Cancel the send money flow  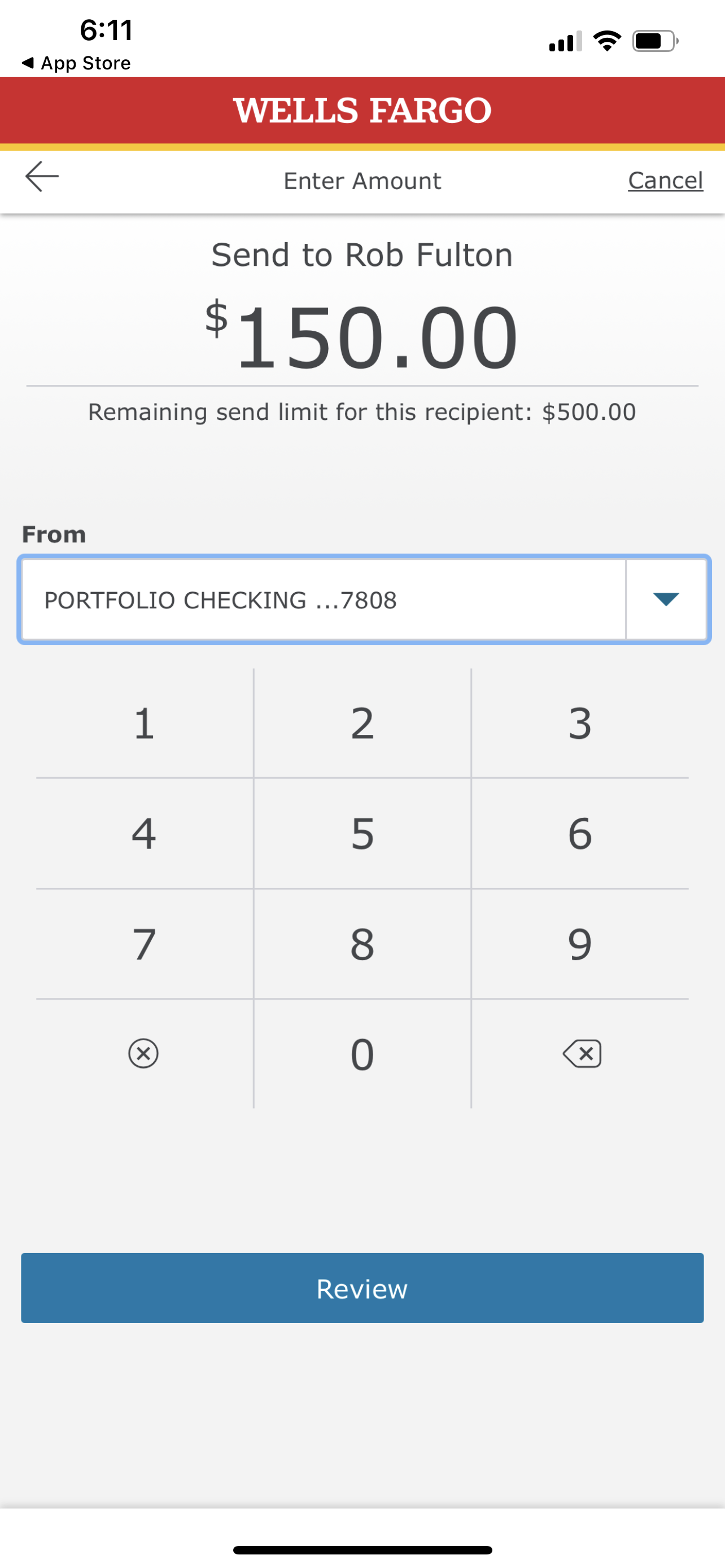pos(665,181)
